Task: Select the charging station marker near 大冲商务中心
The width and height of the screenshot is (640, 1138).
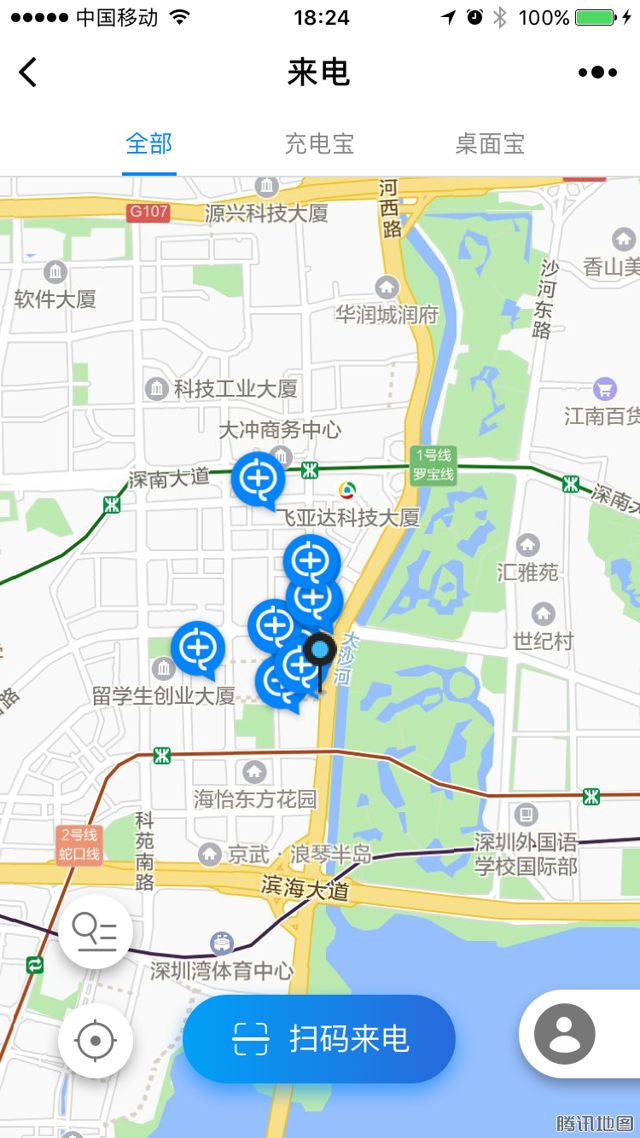Action: pos(258,480)
